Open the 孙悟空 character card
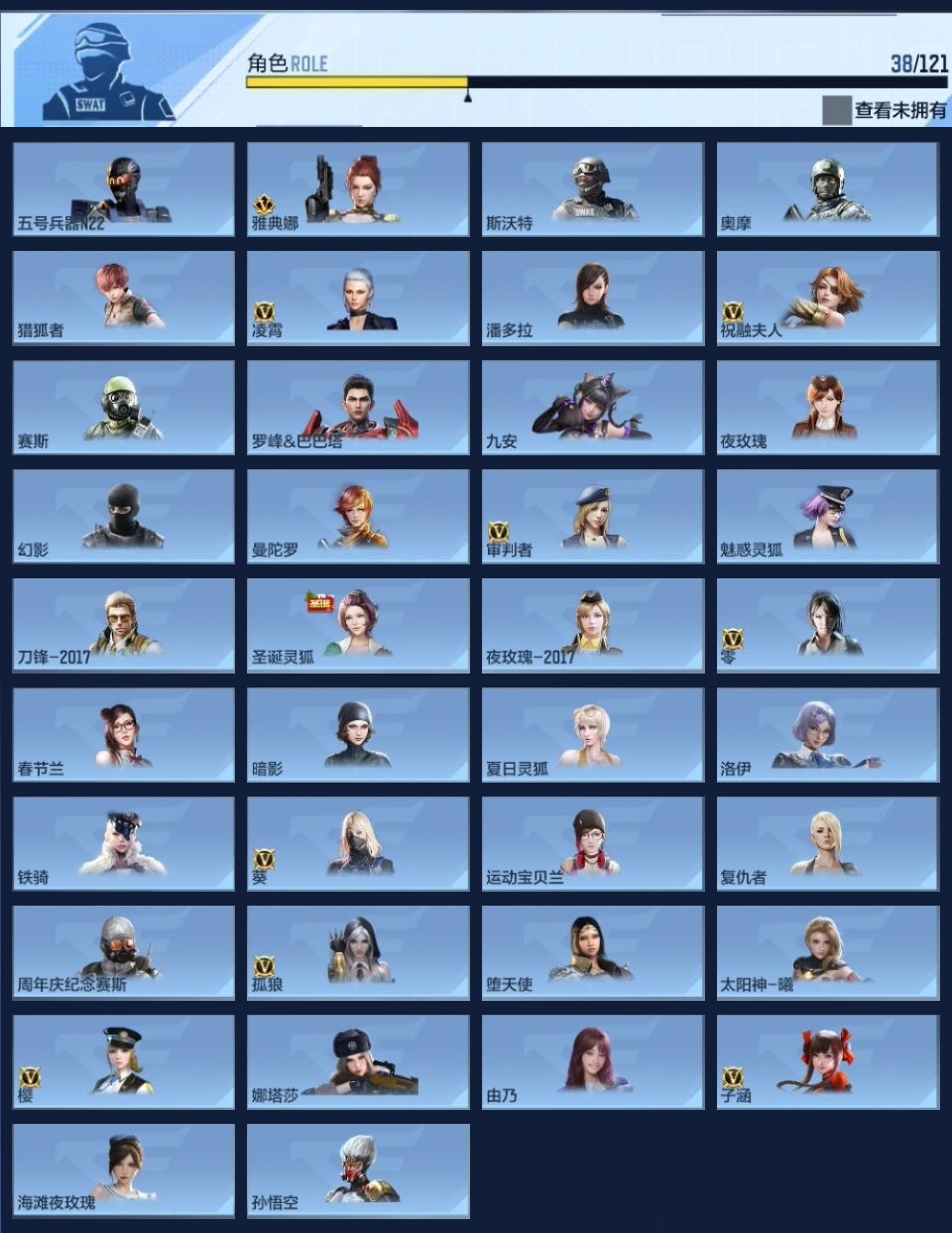The height and width of the screenshot is (1233, 952). point(358,1171)
